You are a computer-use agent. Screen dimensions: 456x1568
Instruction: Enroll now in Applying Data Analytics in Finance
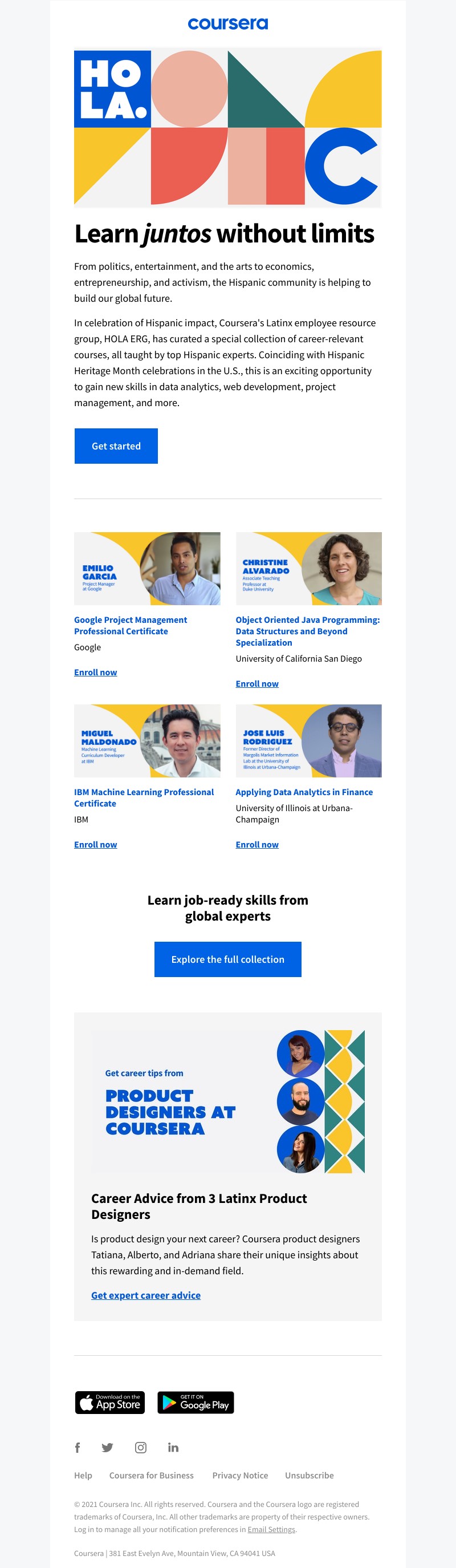pos(256,844)
